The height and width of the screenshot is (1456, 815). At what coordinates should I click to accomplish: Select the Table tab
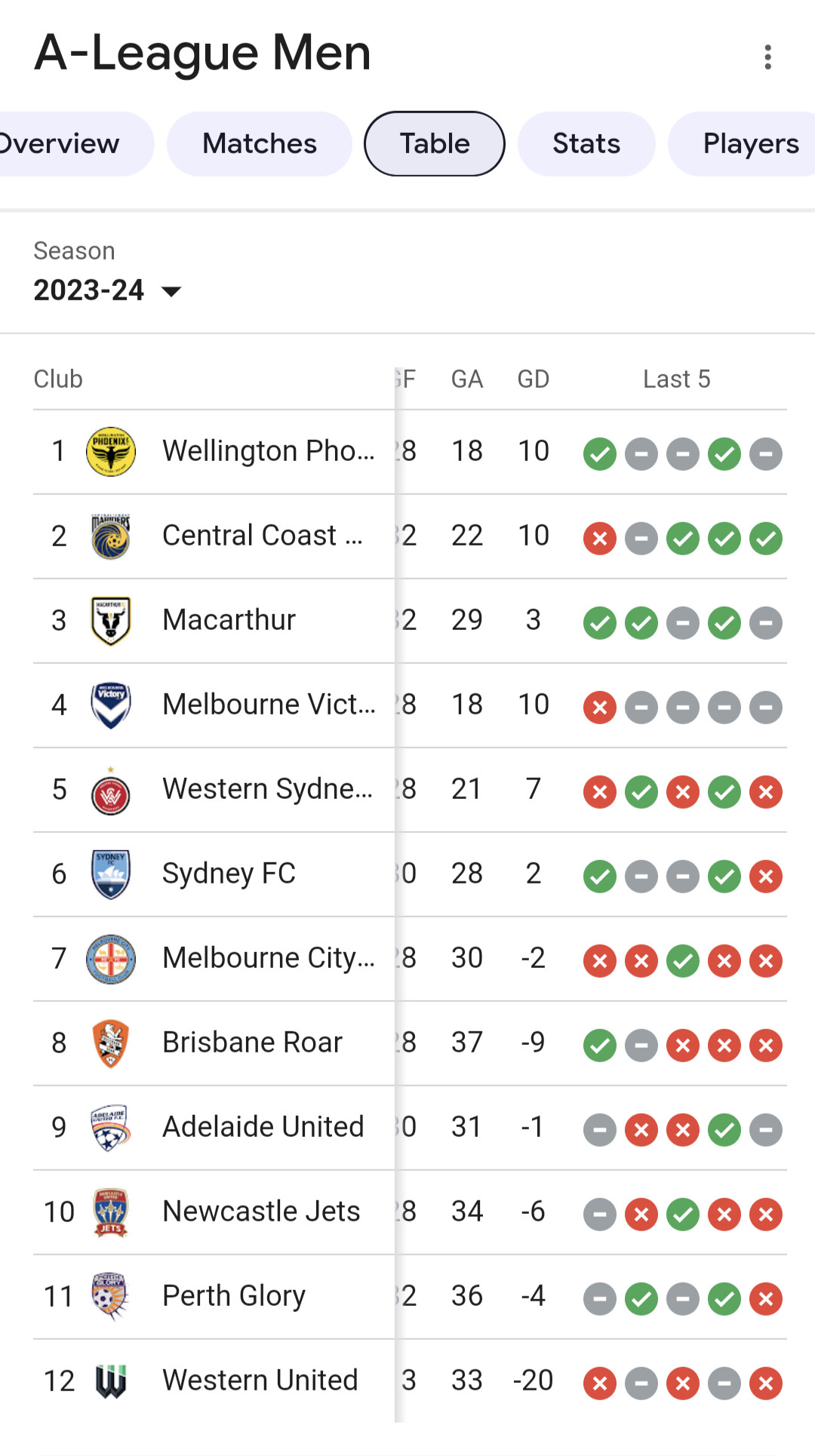click(435, 144)
